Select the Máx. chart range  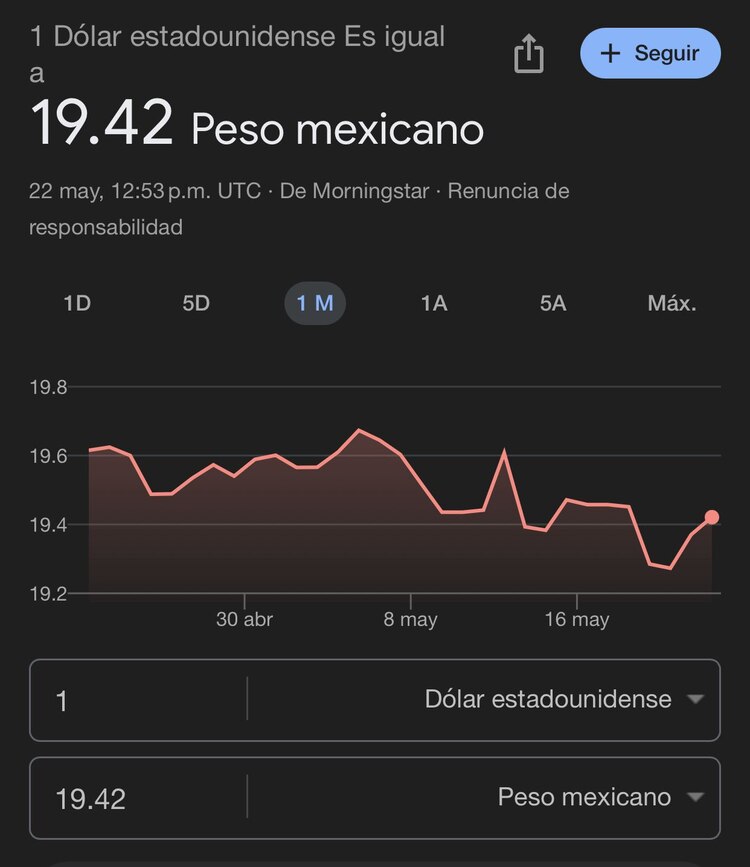coord(671,304)
